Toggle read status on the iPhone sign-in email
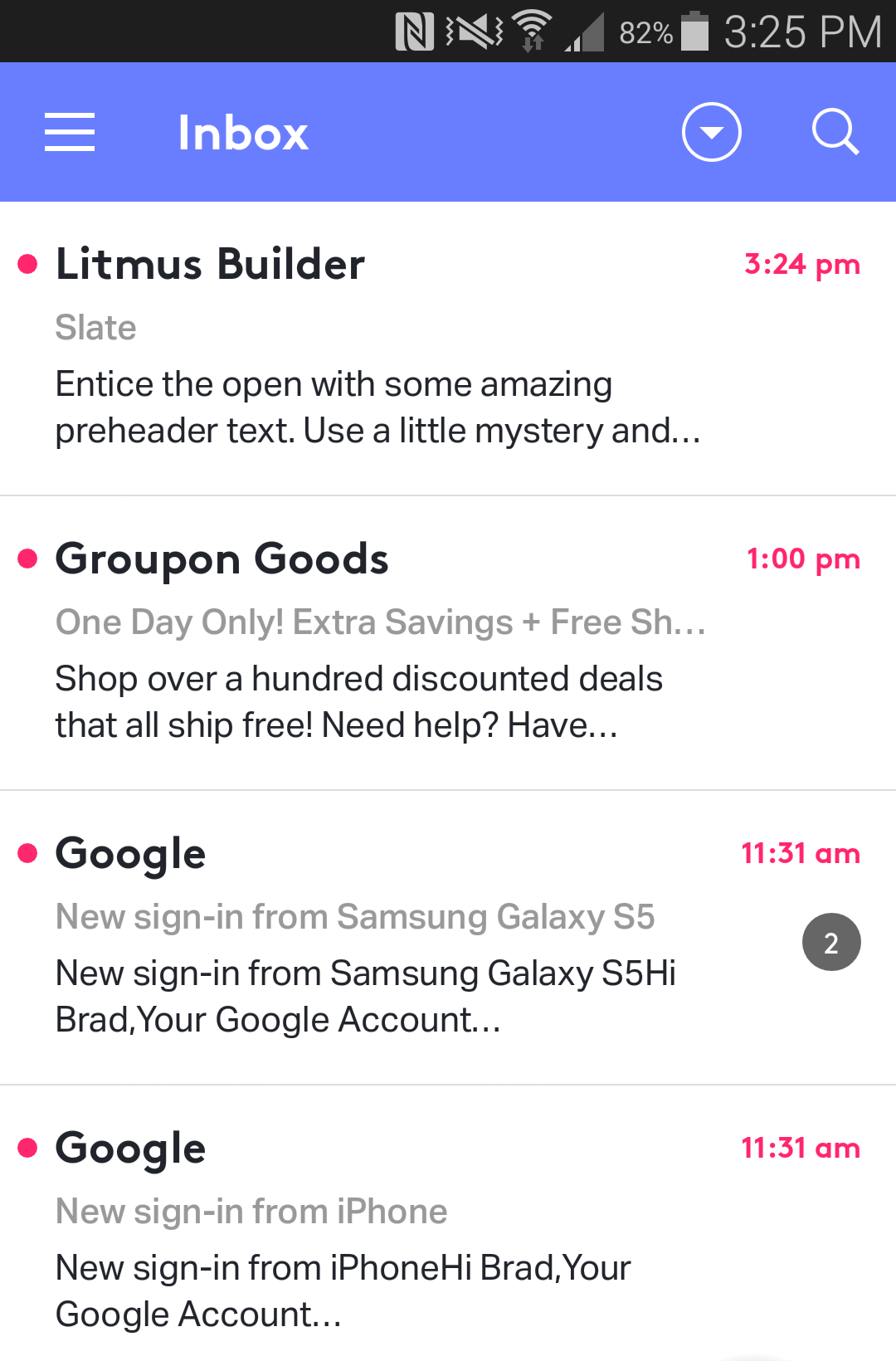 click(x=27, y=1148)
